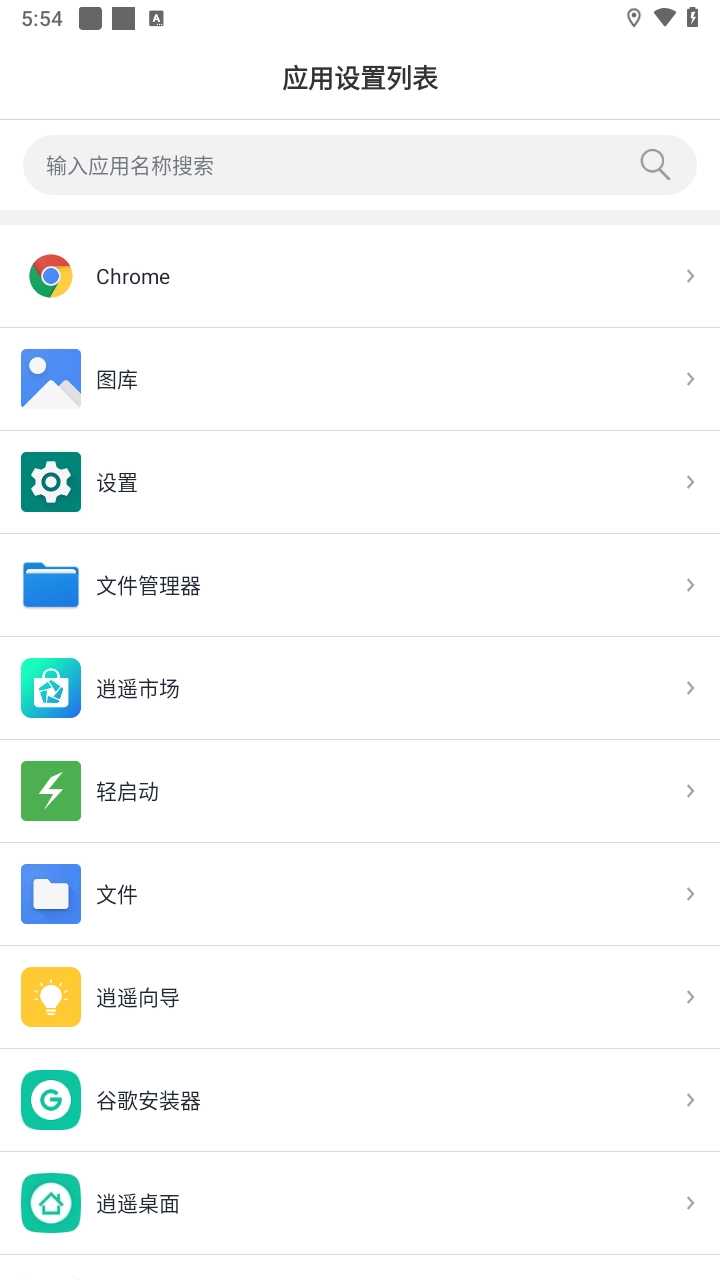Tap the 逍遥市场 shopping bag icon
The width and height of the screenshot is (720, 1280).
(50, 688)
